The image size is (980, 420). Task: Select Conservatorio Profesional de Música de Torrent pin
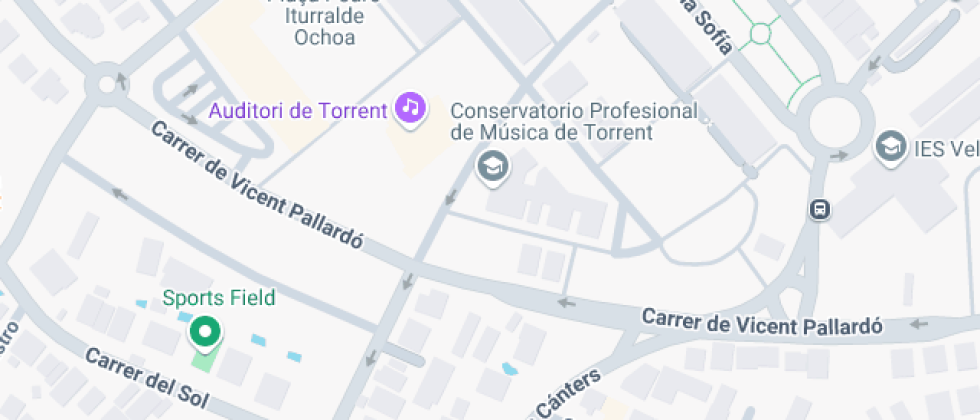pos(492,166)
